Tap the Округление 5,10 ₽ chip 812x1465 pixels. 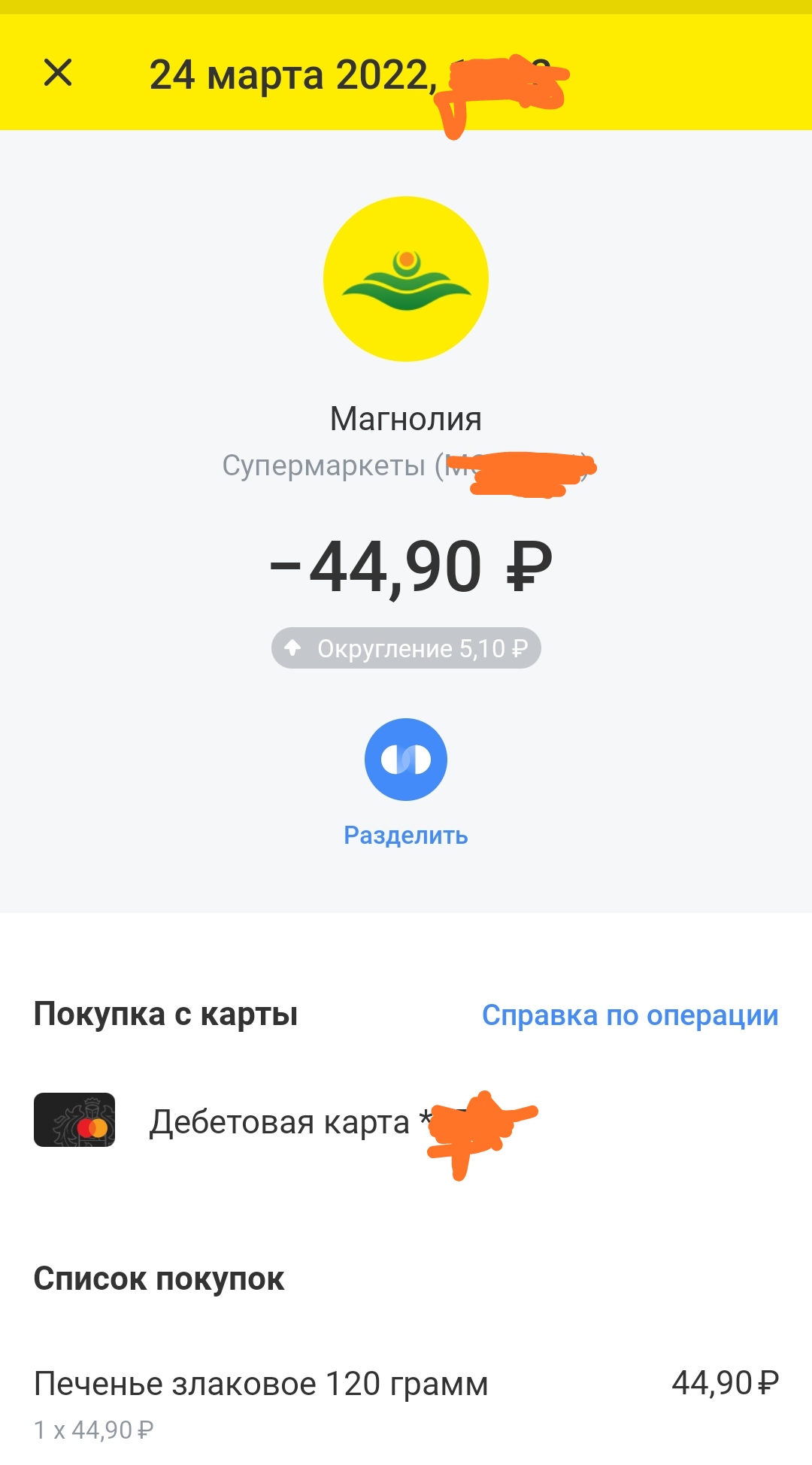pos(406,648)
